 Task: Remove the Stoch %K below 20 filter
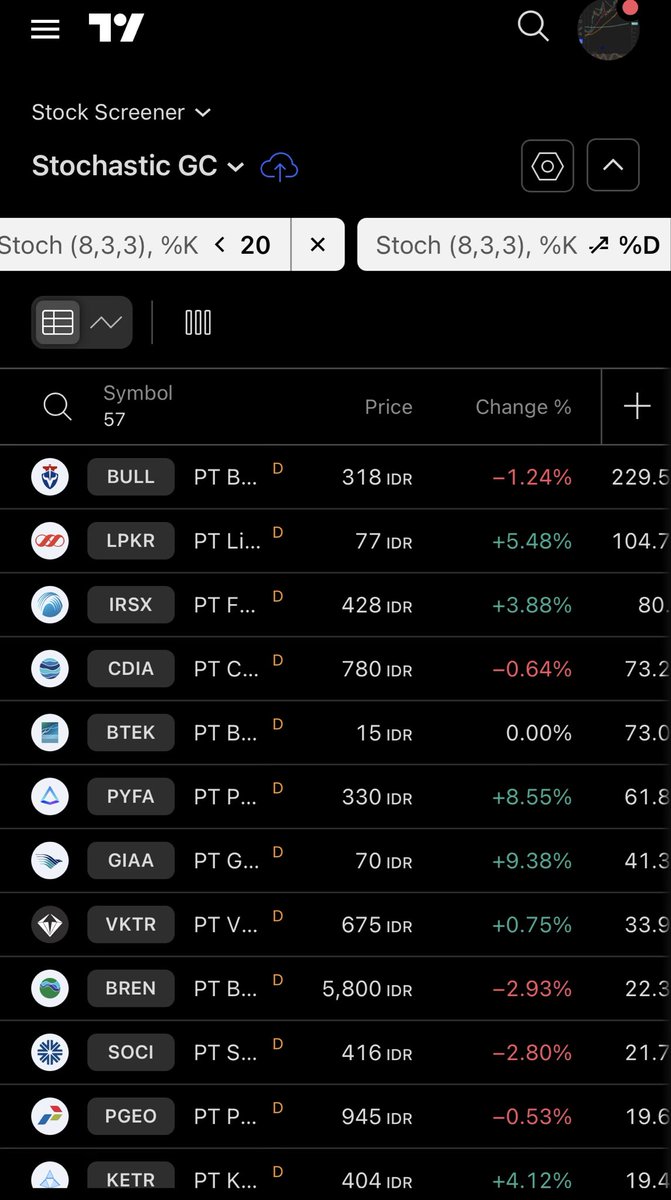click(x=318, y=245)
